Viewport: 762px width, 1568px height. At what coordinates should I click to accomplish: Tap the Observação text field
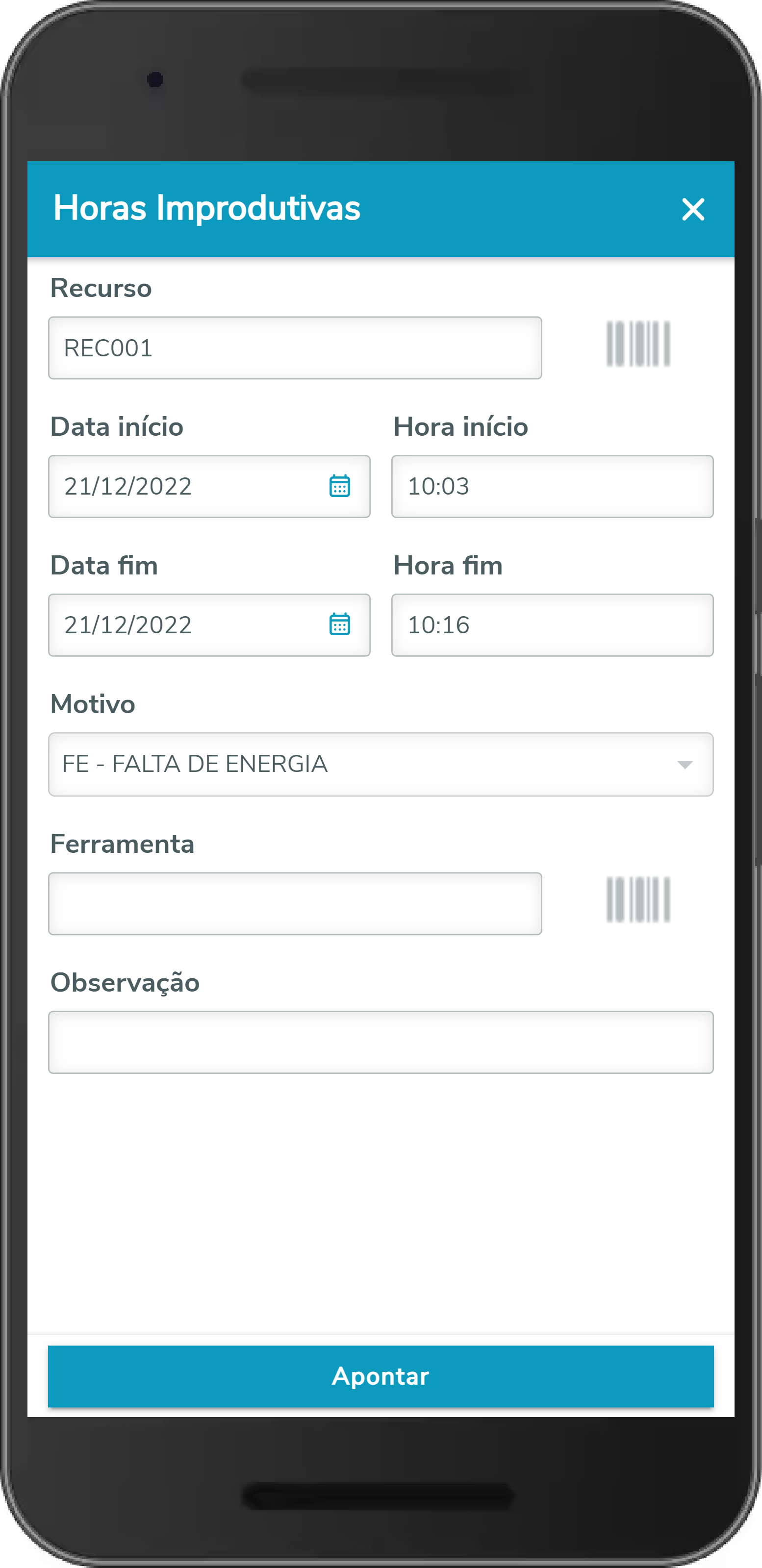point(381,1042)
